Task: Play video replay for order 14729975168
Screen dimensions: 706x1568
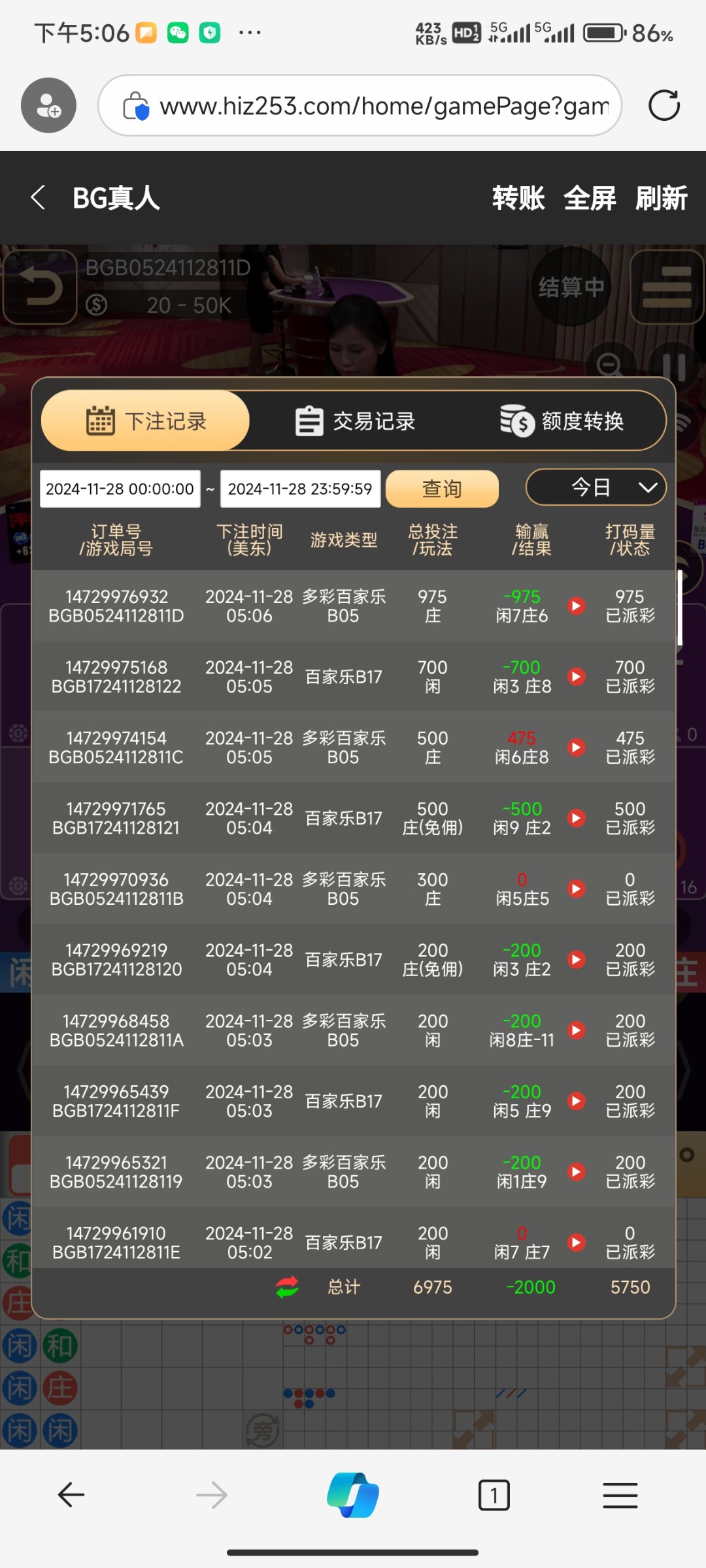Action: tap(576, 676)
